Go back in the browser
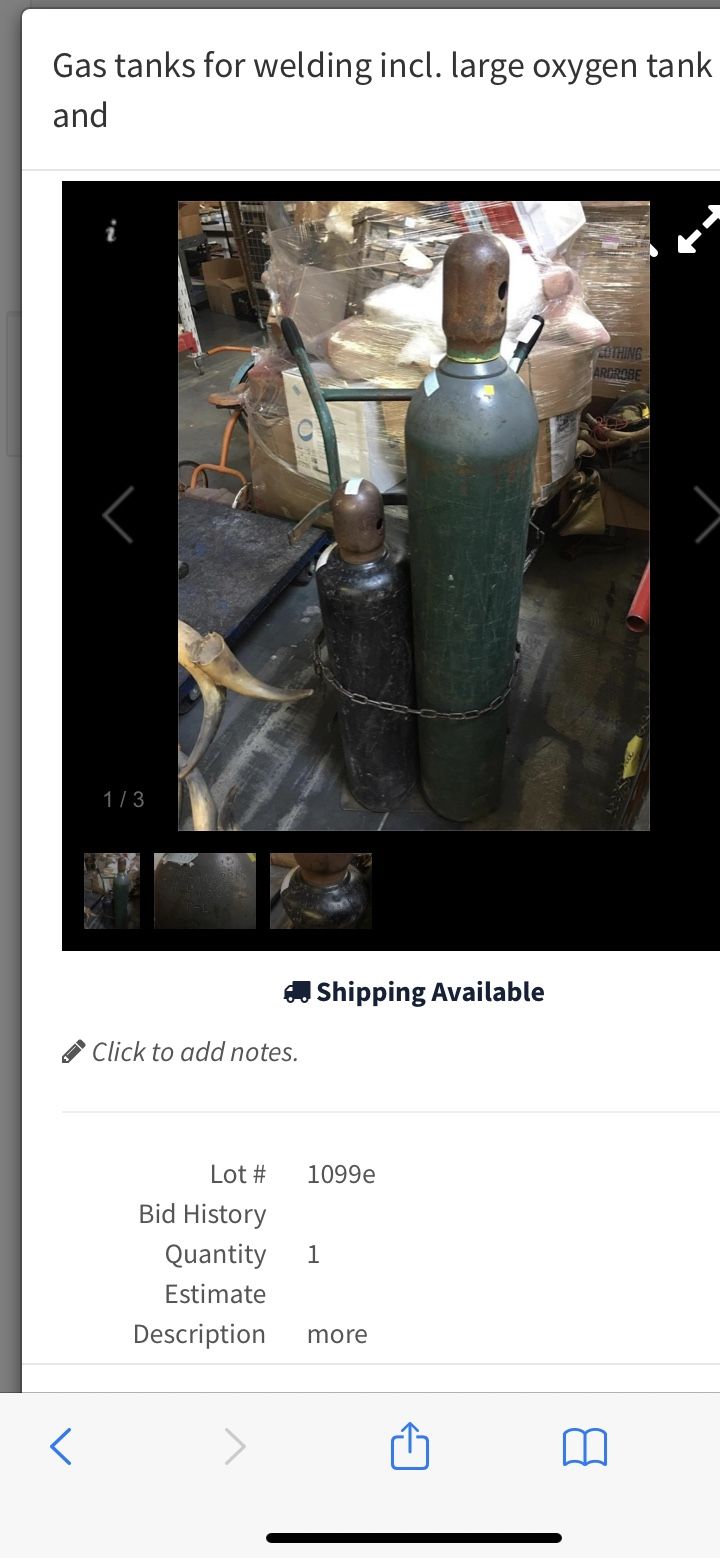This screenshot has height=1558, width=720. click(61, 1446)
